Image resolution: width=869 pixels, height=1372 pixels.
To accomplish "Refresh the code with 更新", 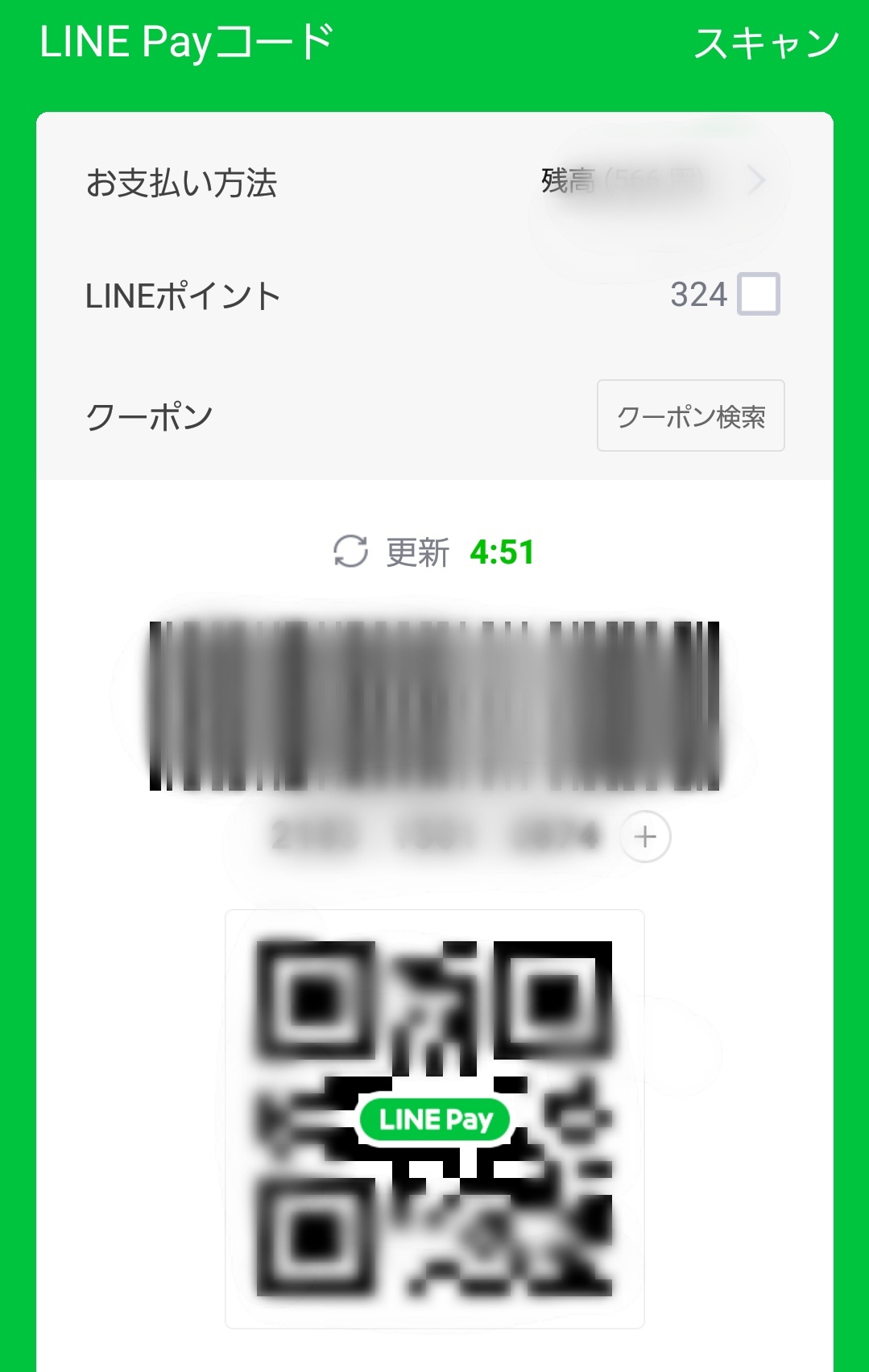I will 391,552.
